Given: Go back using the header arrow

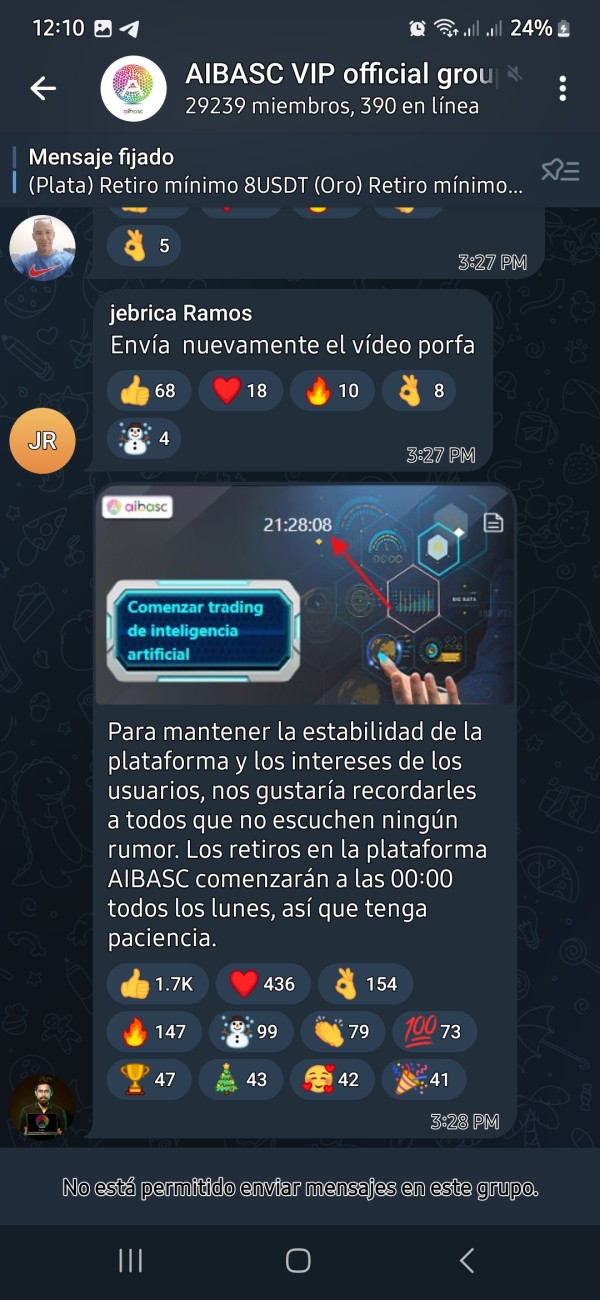Looking at the screenshot, I should (43, 89).
